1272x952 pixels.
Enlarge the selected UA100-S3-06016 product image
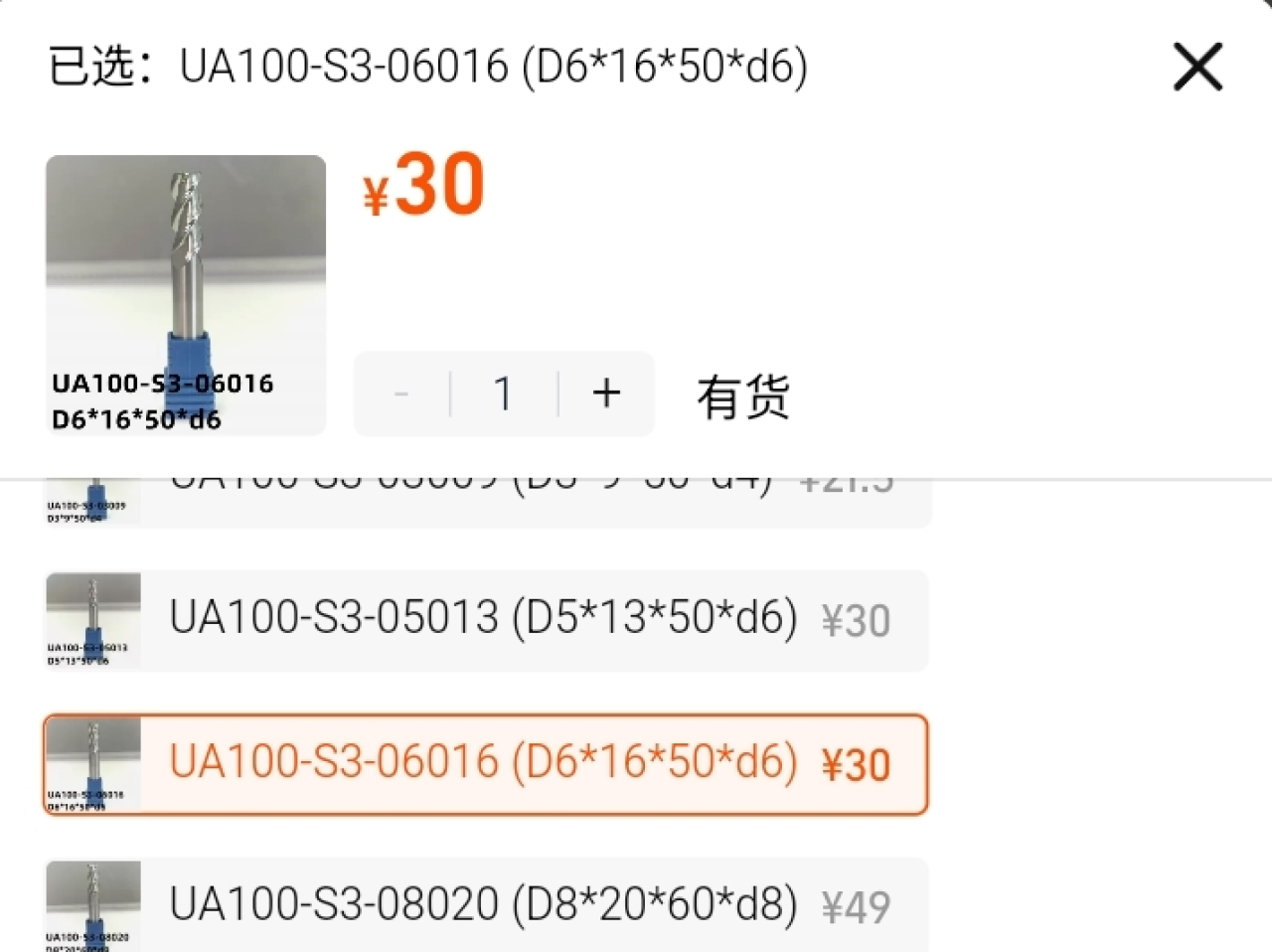(x=186, y=295)
